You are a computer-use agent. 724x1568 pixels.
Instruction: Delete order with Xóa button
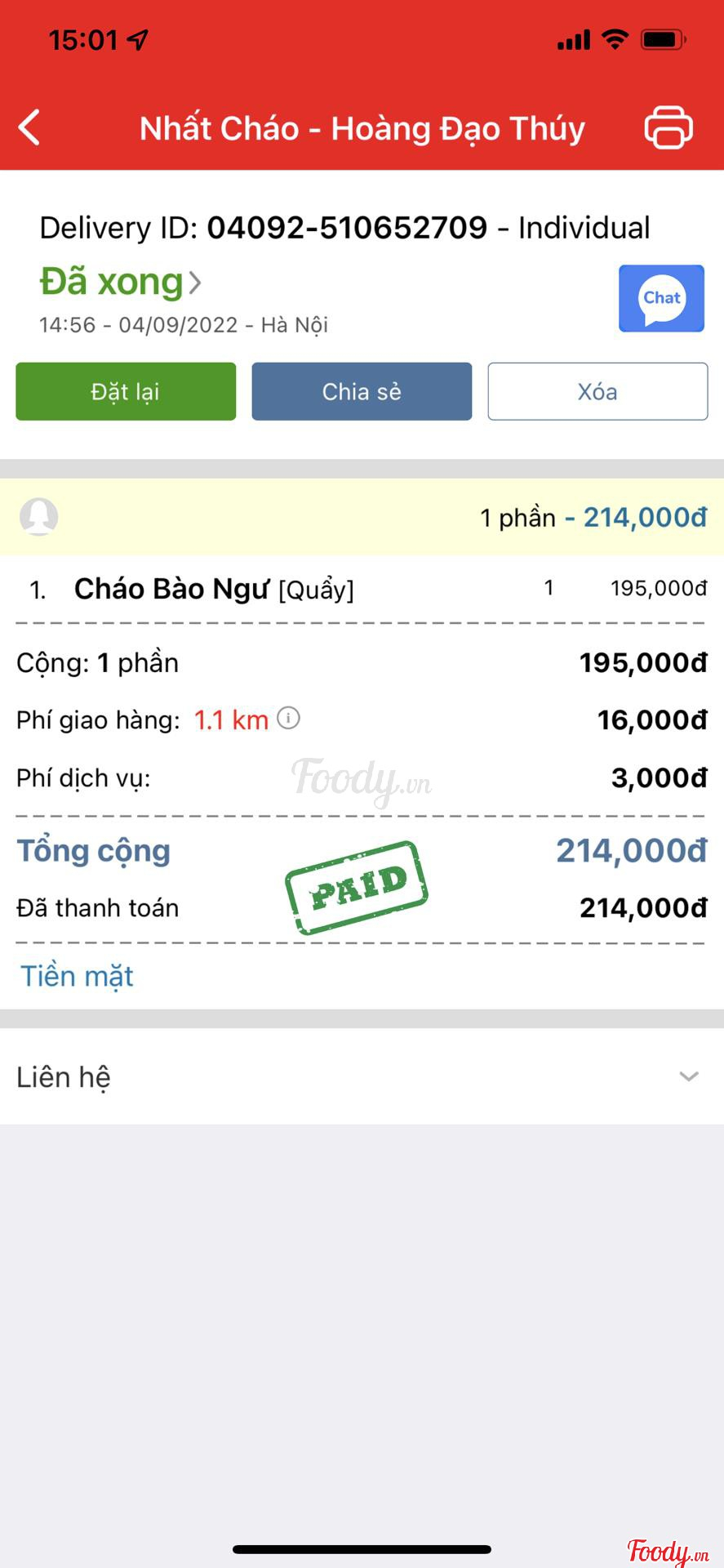597,391
